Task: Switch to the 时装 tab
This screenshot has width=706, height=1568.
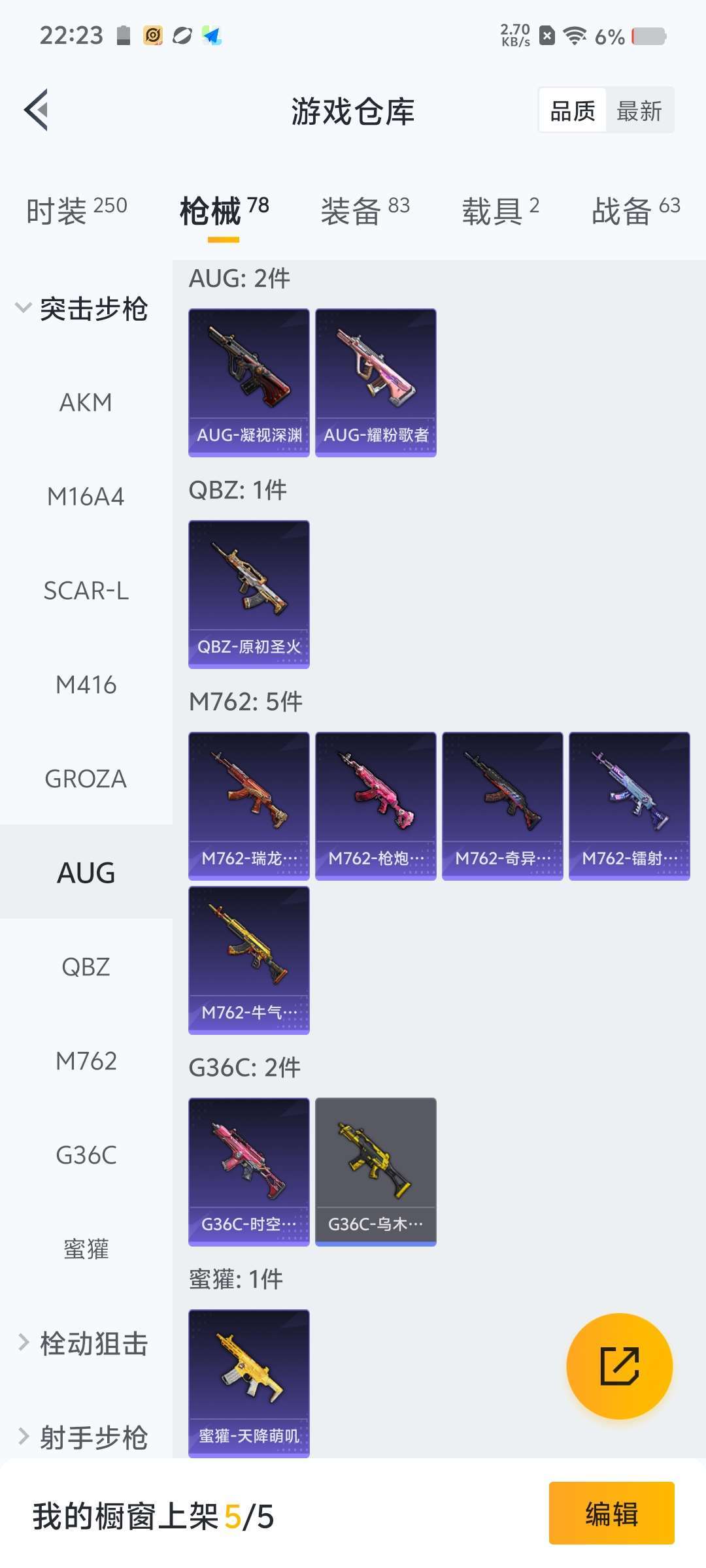Action: click(76, 210)
